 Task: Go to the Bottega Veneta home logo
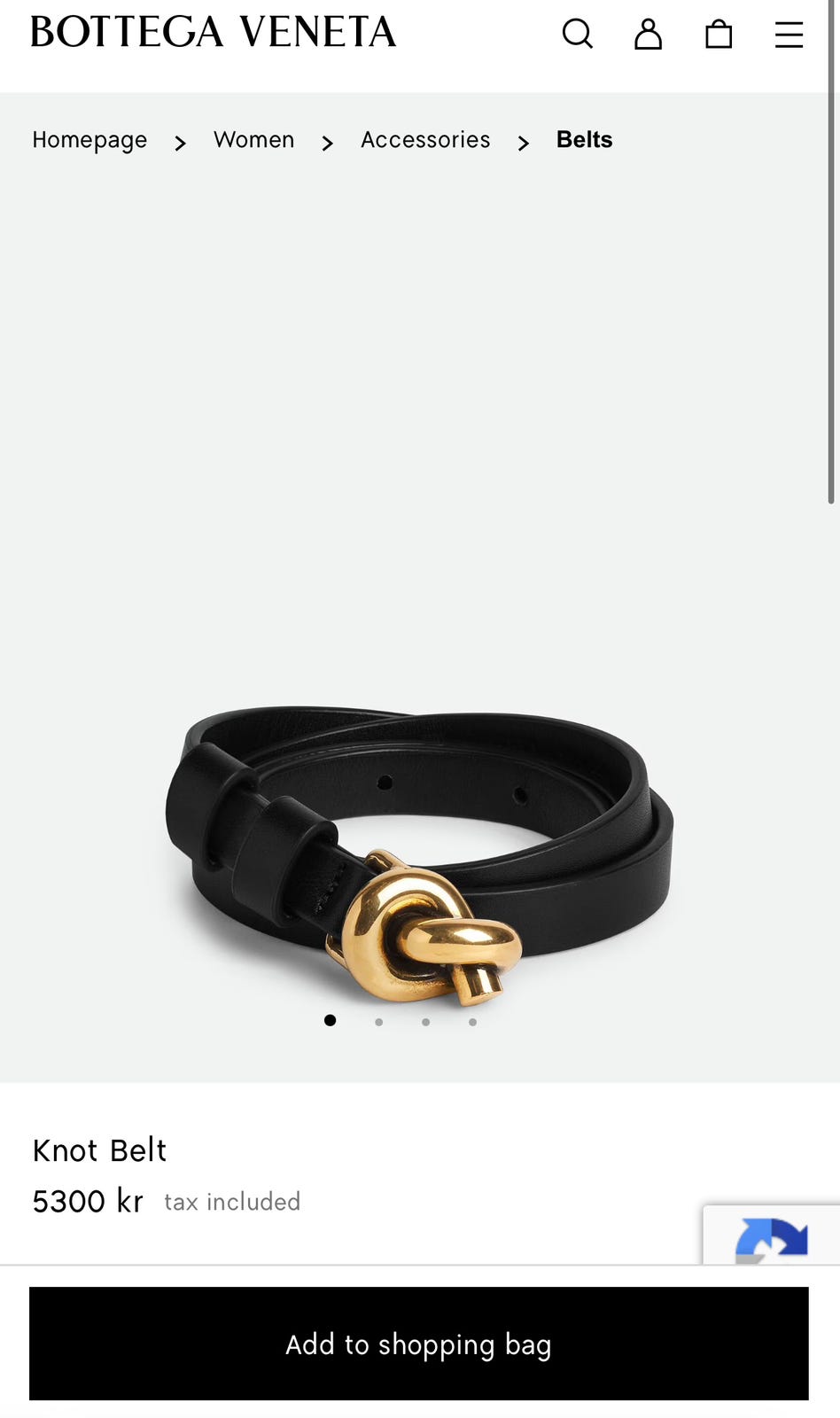[x=214, y=33]
